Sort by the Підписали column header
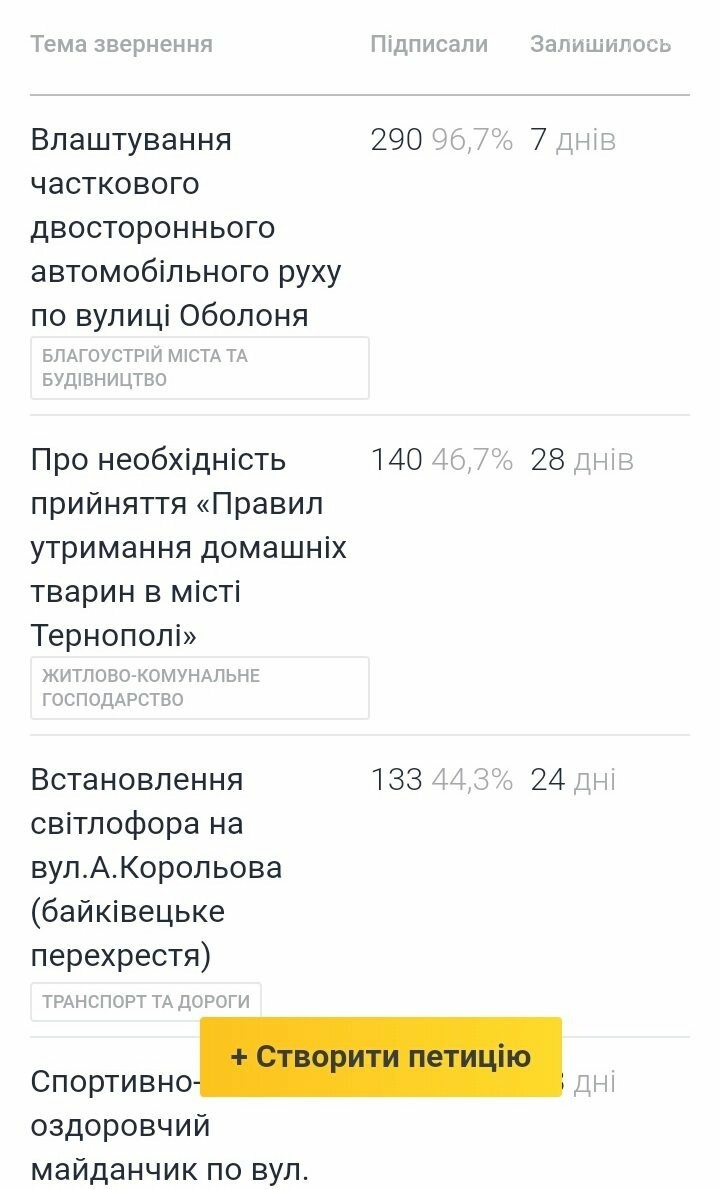This screenshot has width=719, height=1189. (429, 44)
